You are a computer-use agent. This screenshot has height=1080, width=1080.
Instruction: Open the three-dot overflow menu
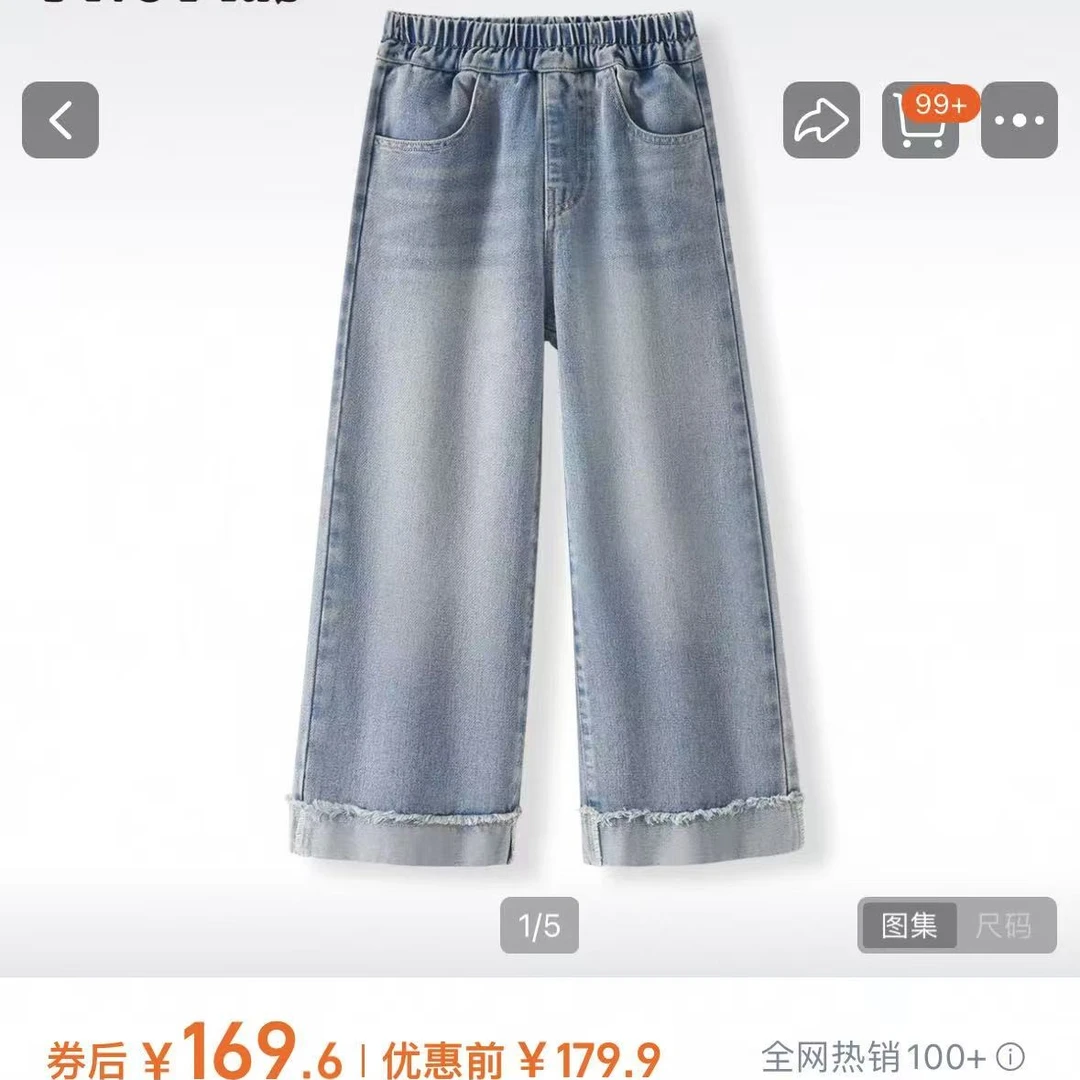[x=1019, y=120]
